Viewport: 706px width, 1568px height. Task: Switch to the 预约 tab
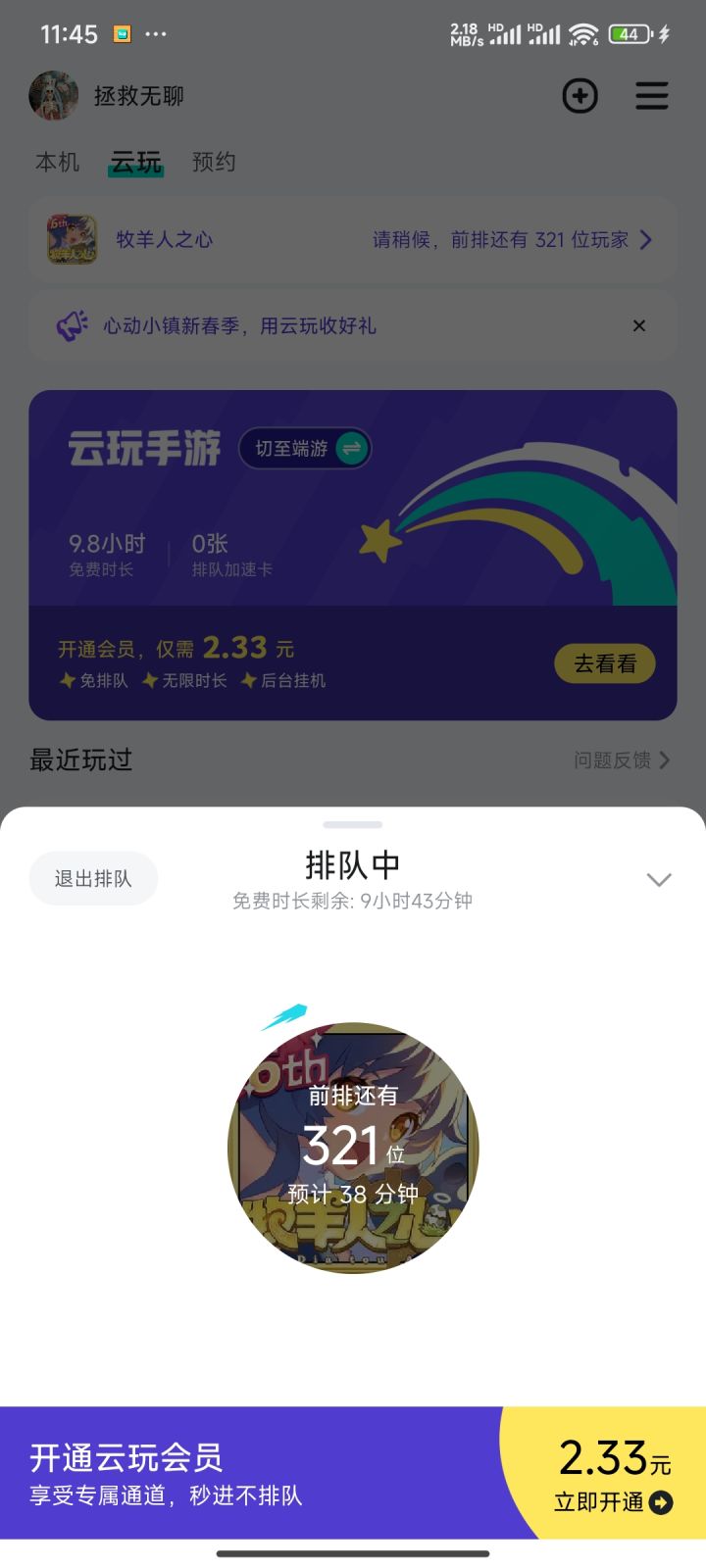(215, 162)
